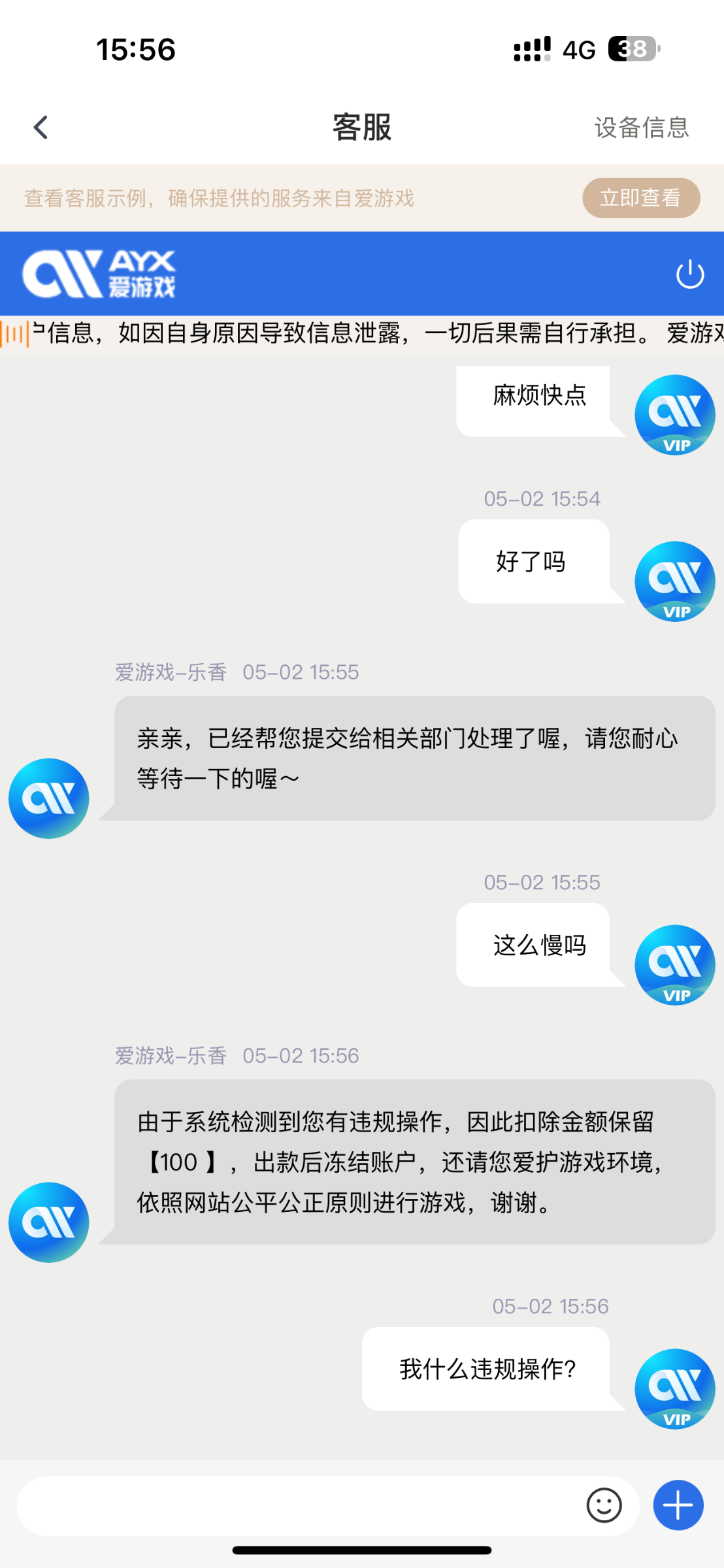The height and width of the screenshot is (1568, 724).
Task: Open attachments with the plus button
Action: point(678,1505)
